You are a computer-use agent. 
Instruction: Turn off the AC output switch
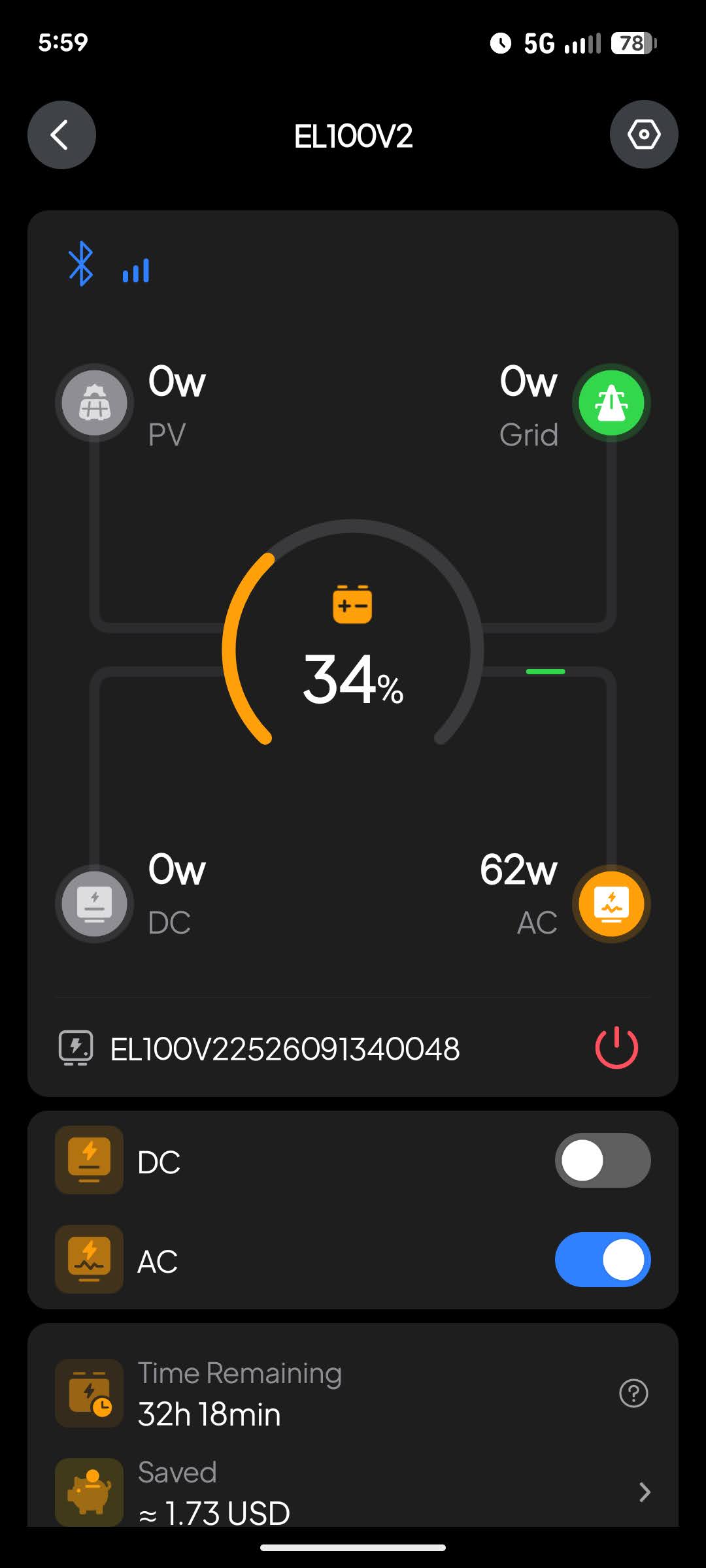[x=602, y=1260]
